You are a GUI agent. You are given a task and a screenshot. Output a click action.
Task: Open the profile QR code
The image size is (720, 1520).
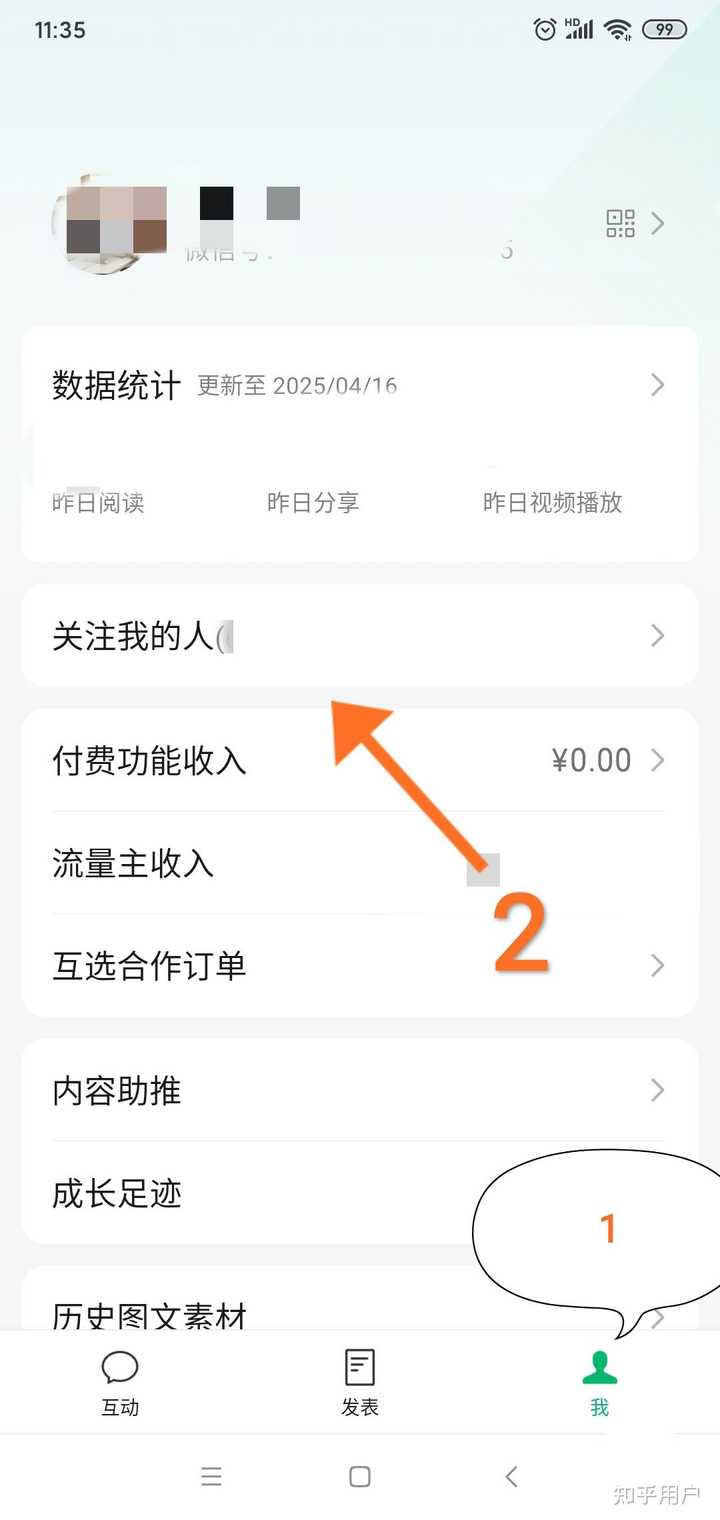(621, 223)
